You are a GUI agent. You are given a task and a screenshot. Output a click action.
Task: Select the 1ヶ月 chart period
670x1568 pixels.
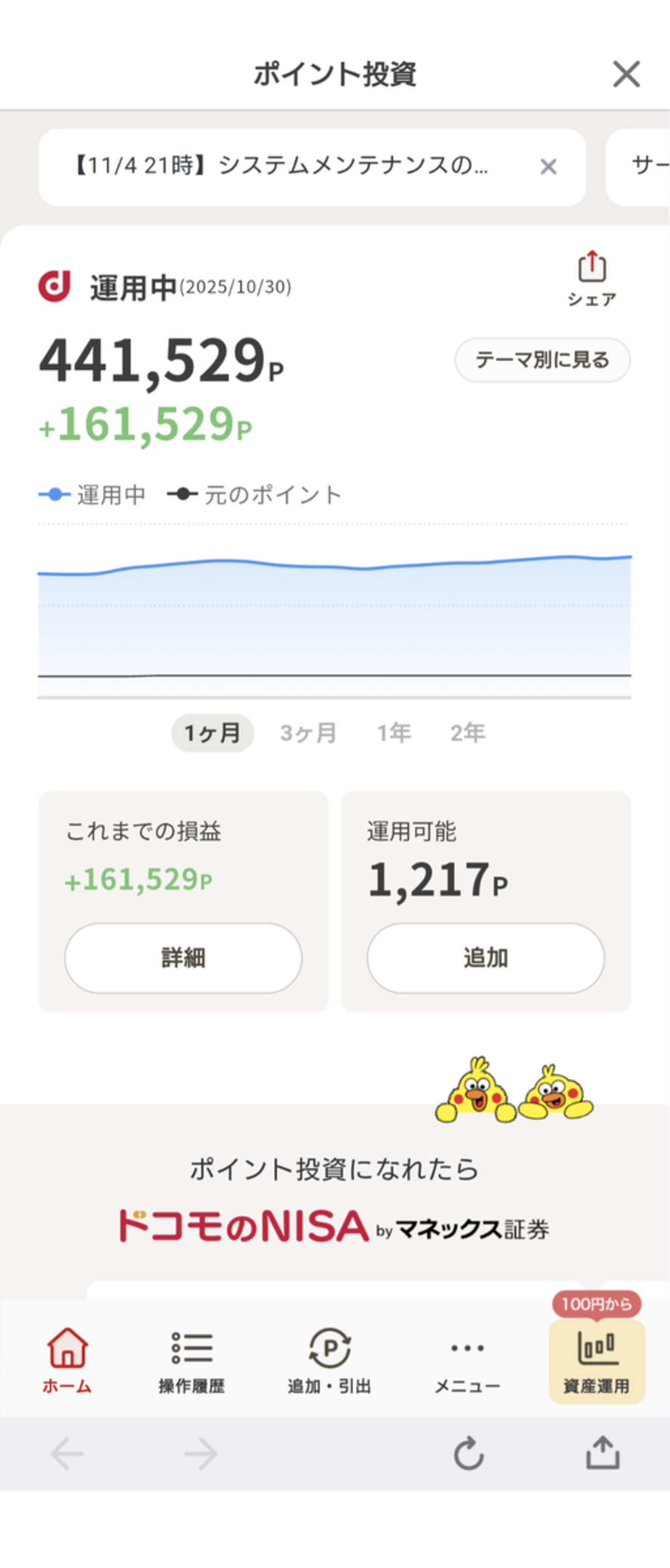[x=212, y=733]
